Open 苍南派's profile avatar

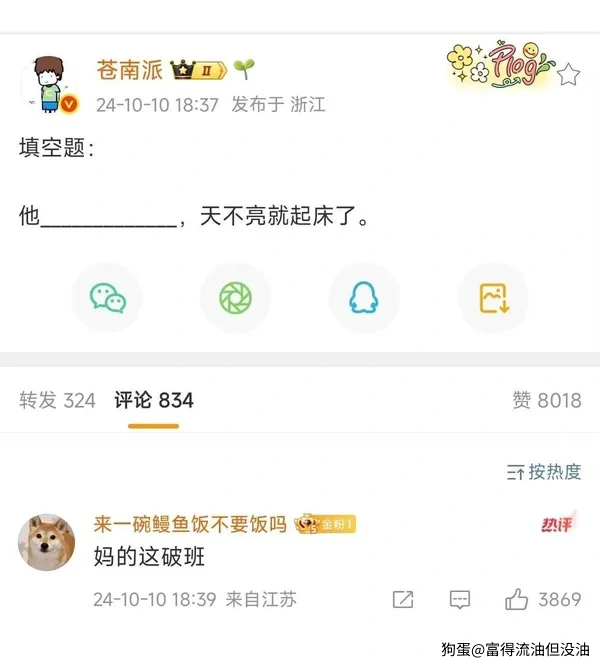click(x=49, y=85)
